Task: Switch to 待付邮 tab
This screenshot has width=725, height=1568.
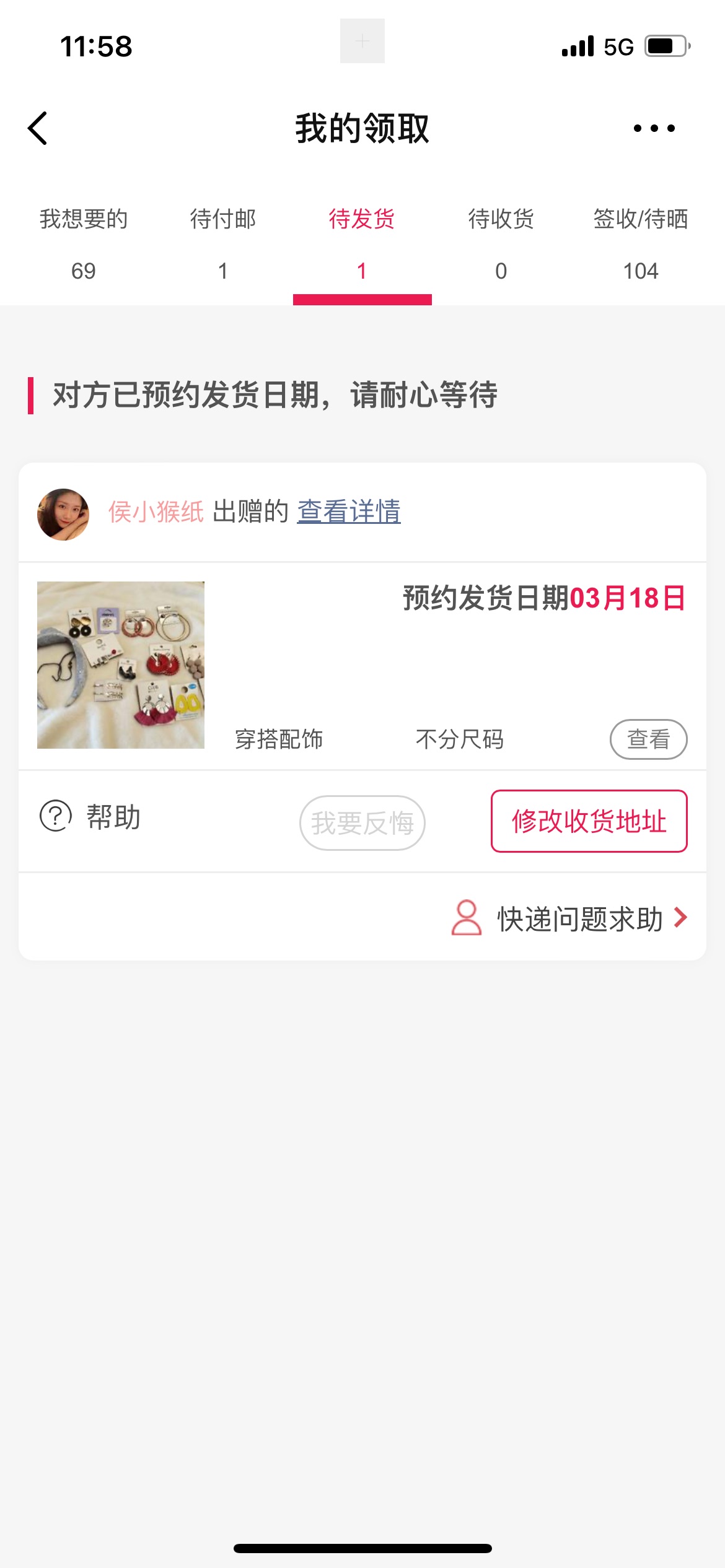Action: tap(222, 243)
